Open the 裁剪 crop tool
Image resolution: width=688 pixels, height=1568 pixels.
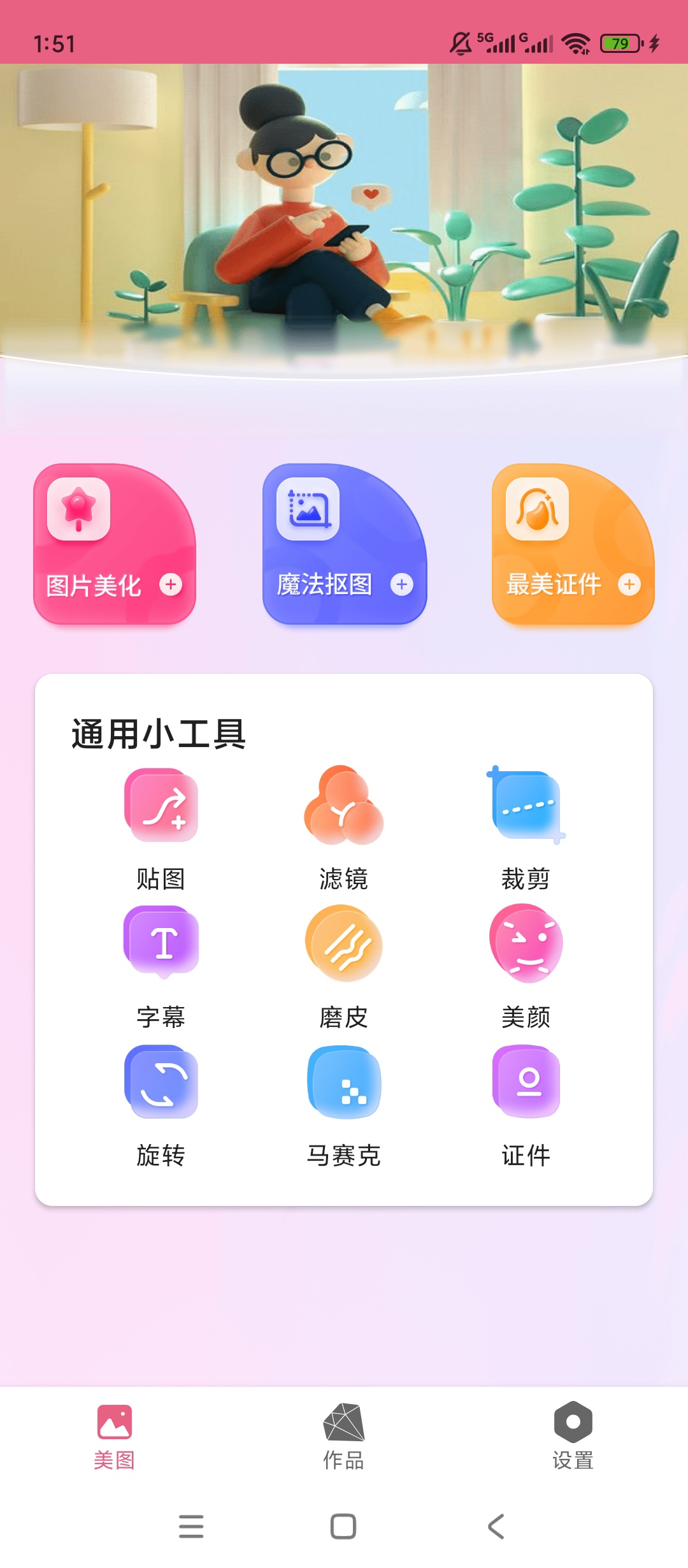tap(526, 829)
